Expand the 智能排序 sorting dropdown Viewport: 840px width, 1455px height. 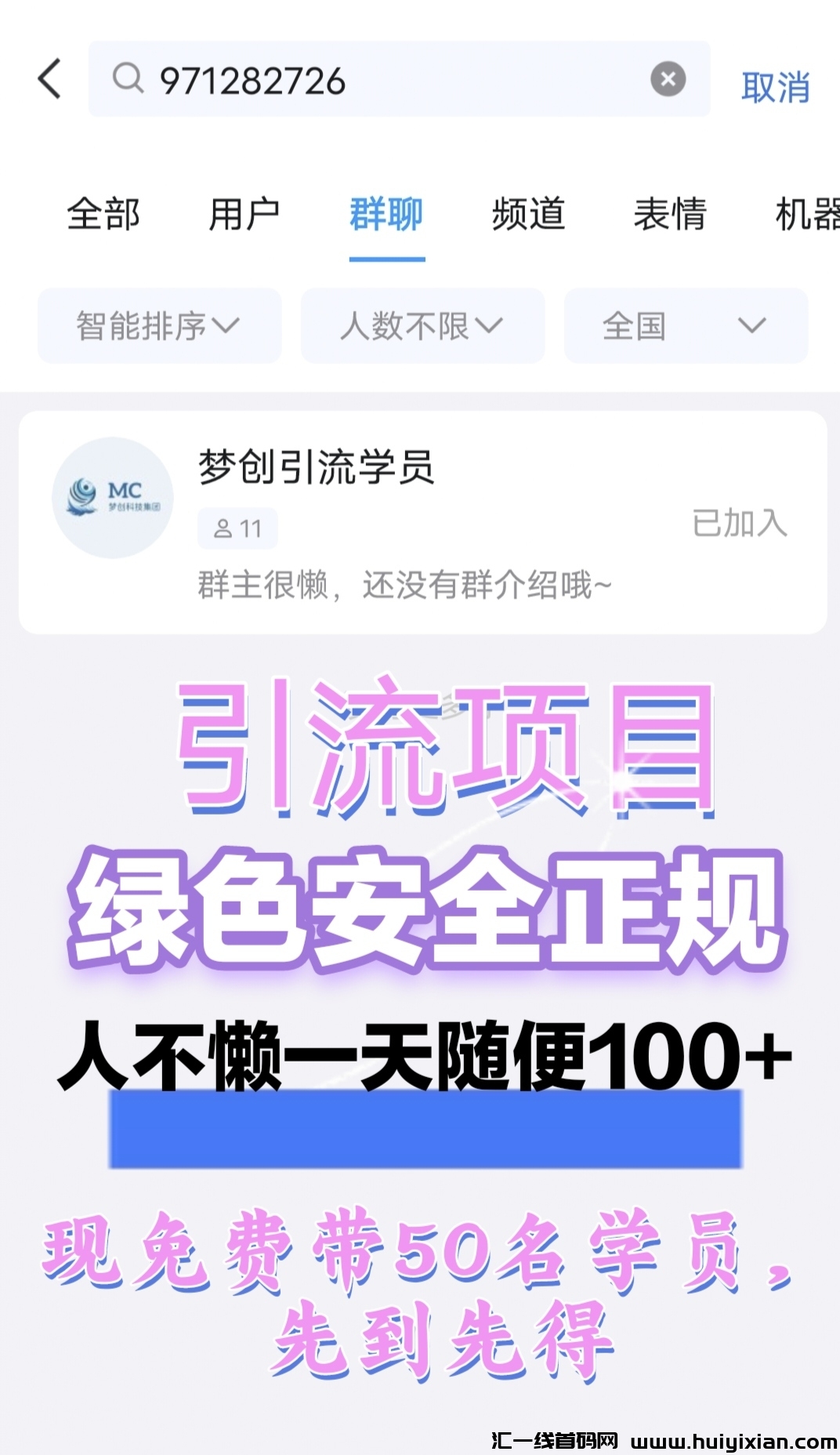coord(159,326)
